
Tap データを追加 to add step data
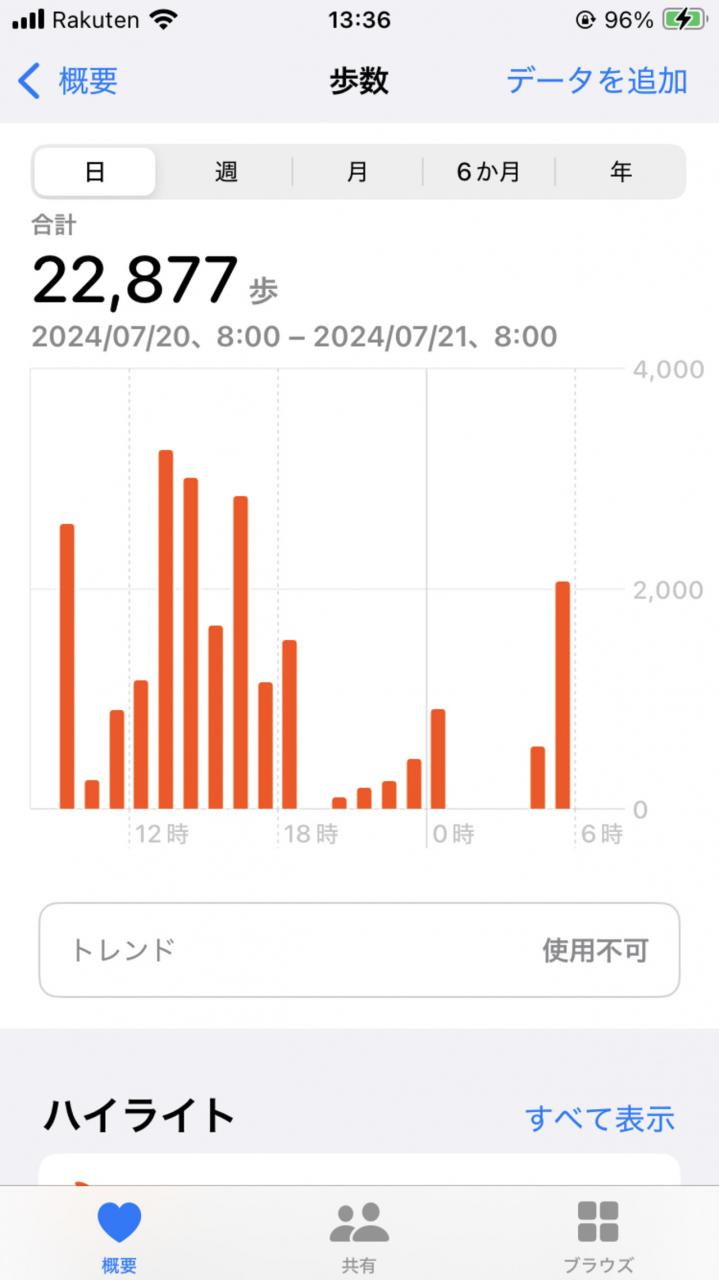(x=597, y=80)
